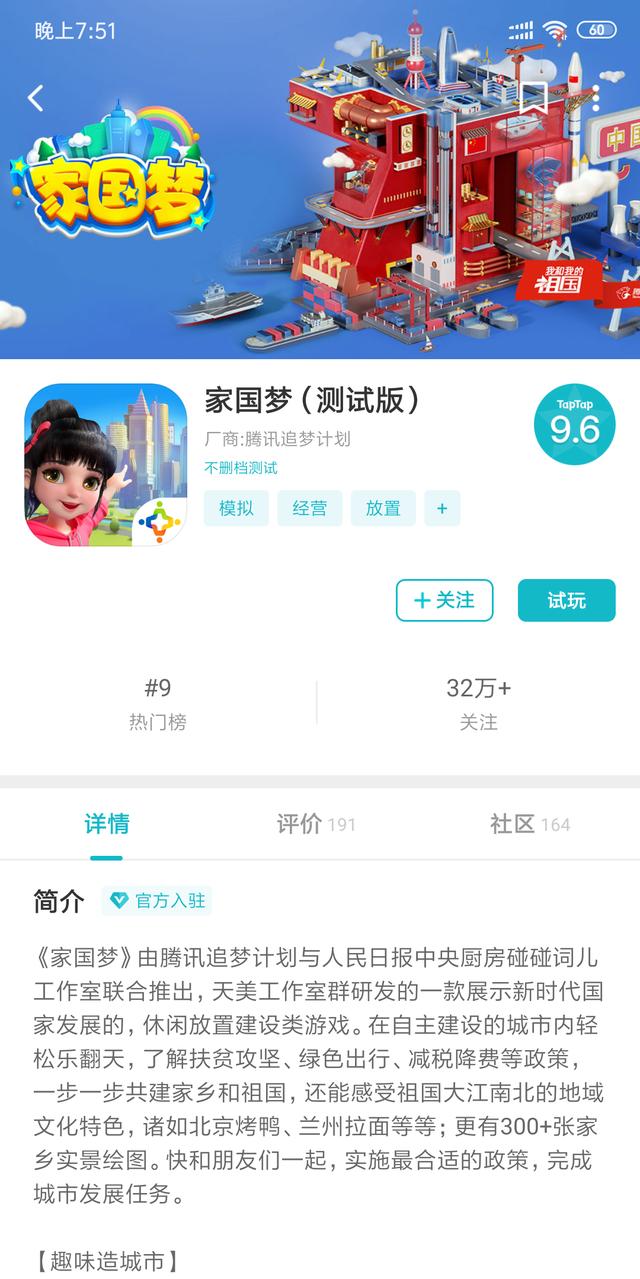The height and width of the screenshot is (1279, 640).
Task: Switch to the 详情 tab
Action: click(107, 824)
